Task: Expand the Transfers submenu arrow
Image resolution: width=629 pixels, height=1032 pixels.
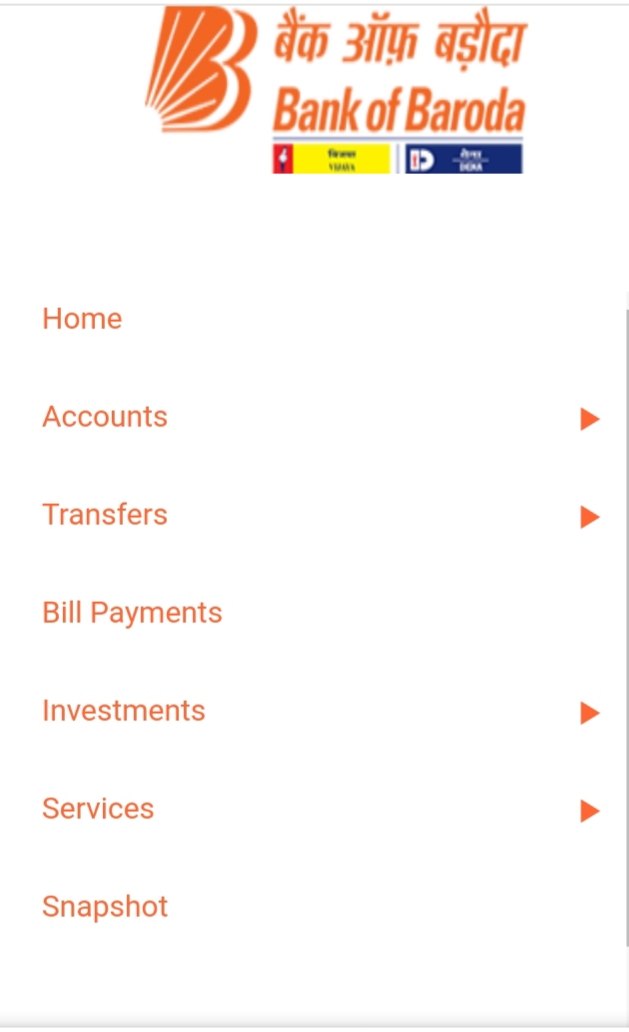Action: click(590, 517)
